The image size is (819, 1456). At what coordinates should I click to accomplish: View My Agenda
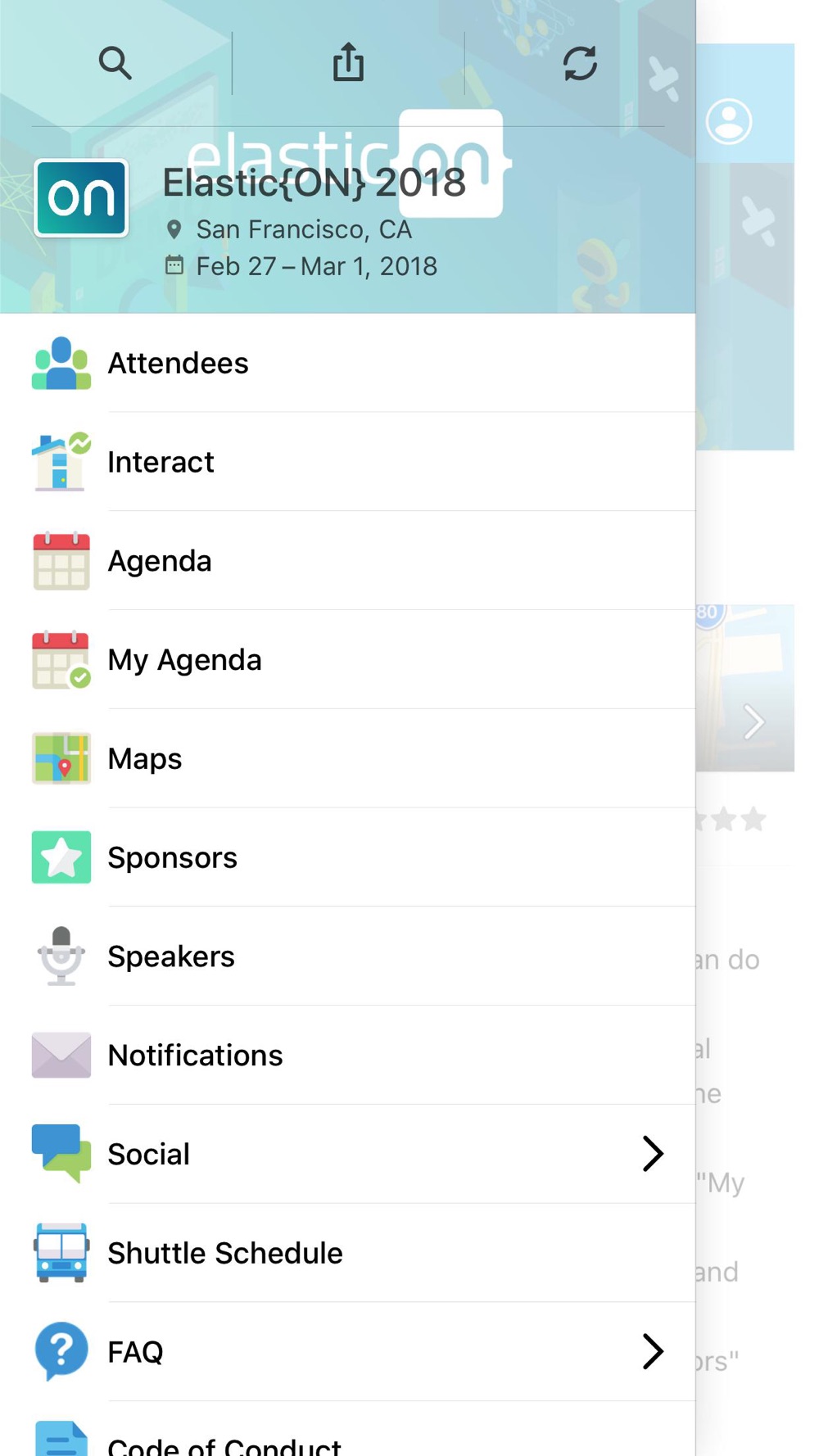(185, 660)
